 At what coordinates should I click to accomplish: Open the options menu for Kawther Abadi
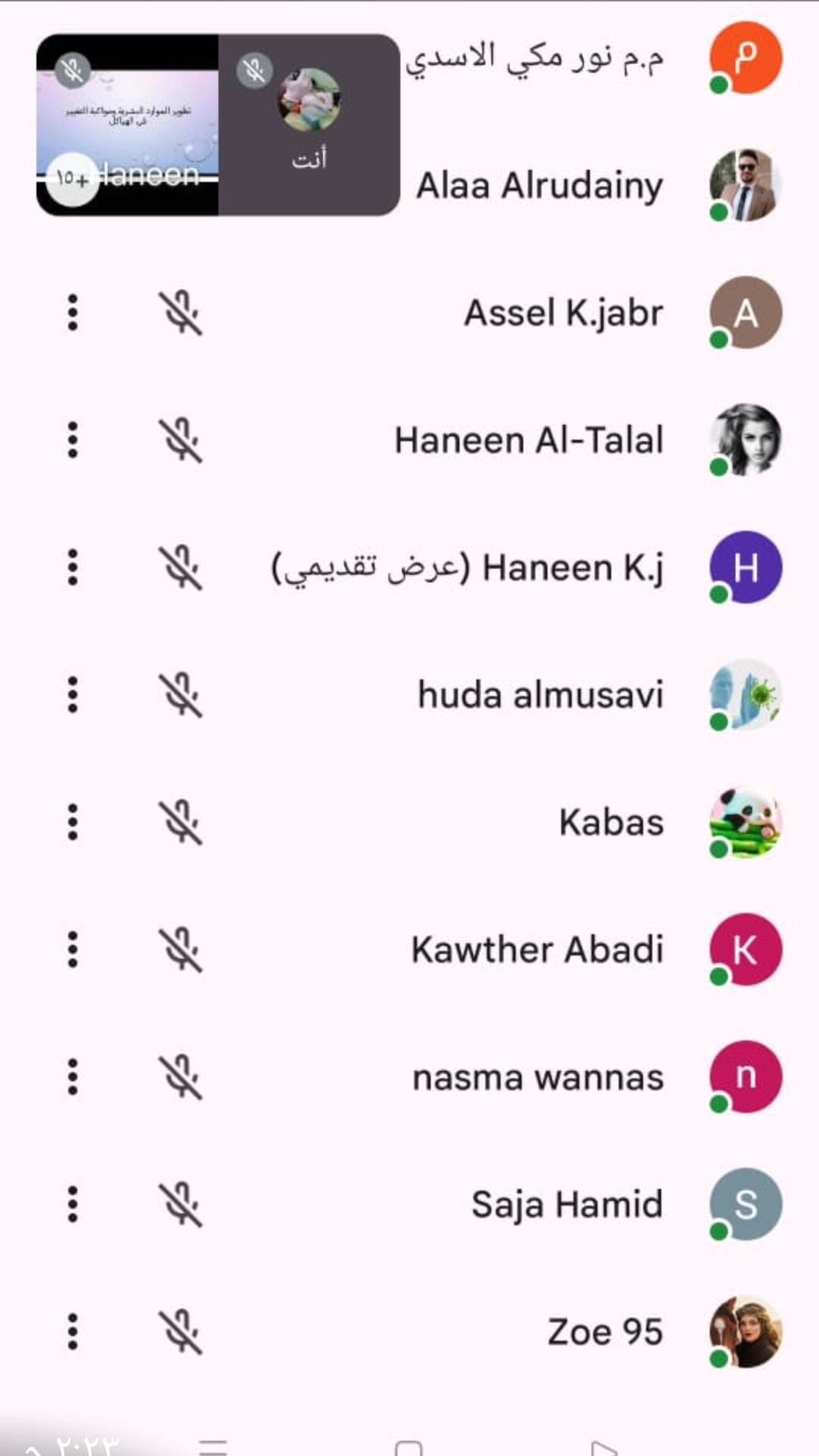tap(73, 950)
